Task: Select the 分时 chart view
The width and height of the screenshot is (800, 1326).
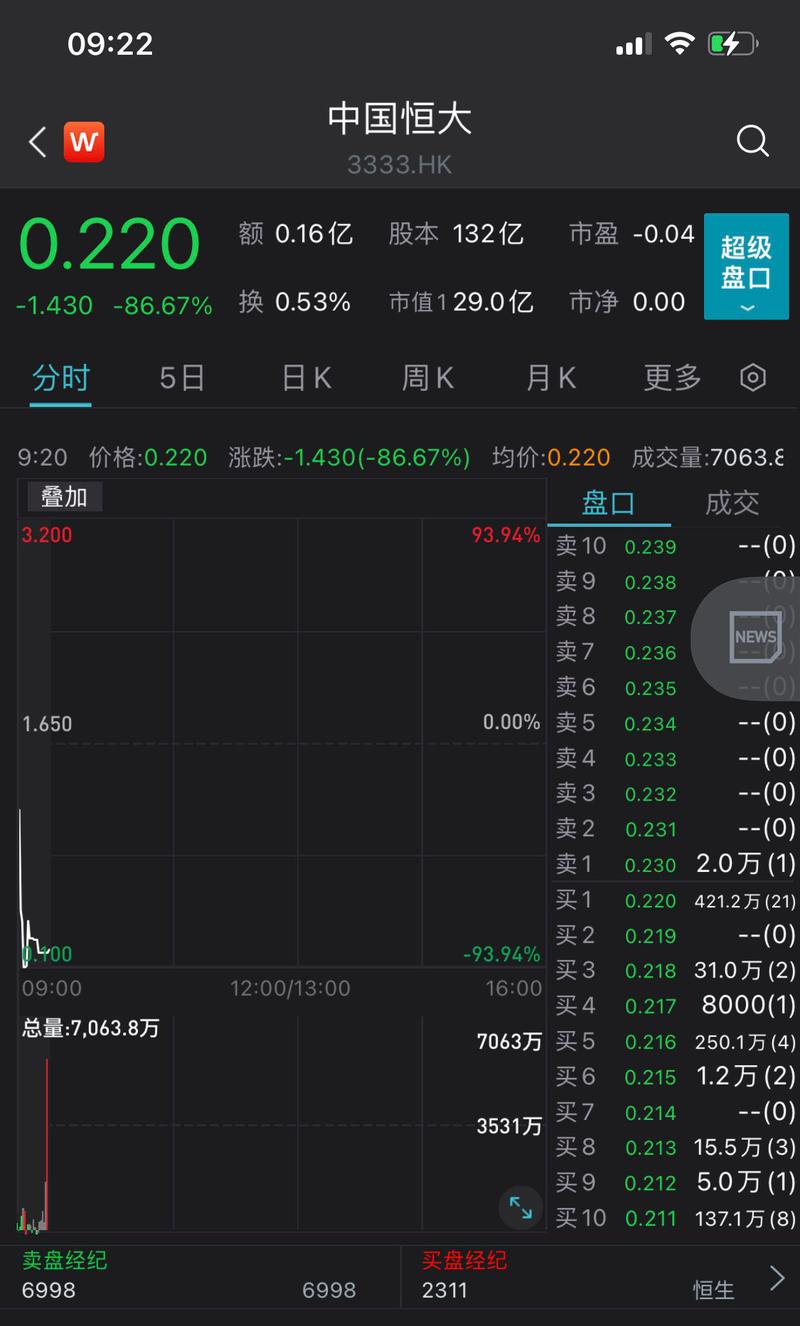Action: click(x=62, y=377)
